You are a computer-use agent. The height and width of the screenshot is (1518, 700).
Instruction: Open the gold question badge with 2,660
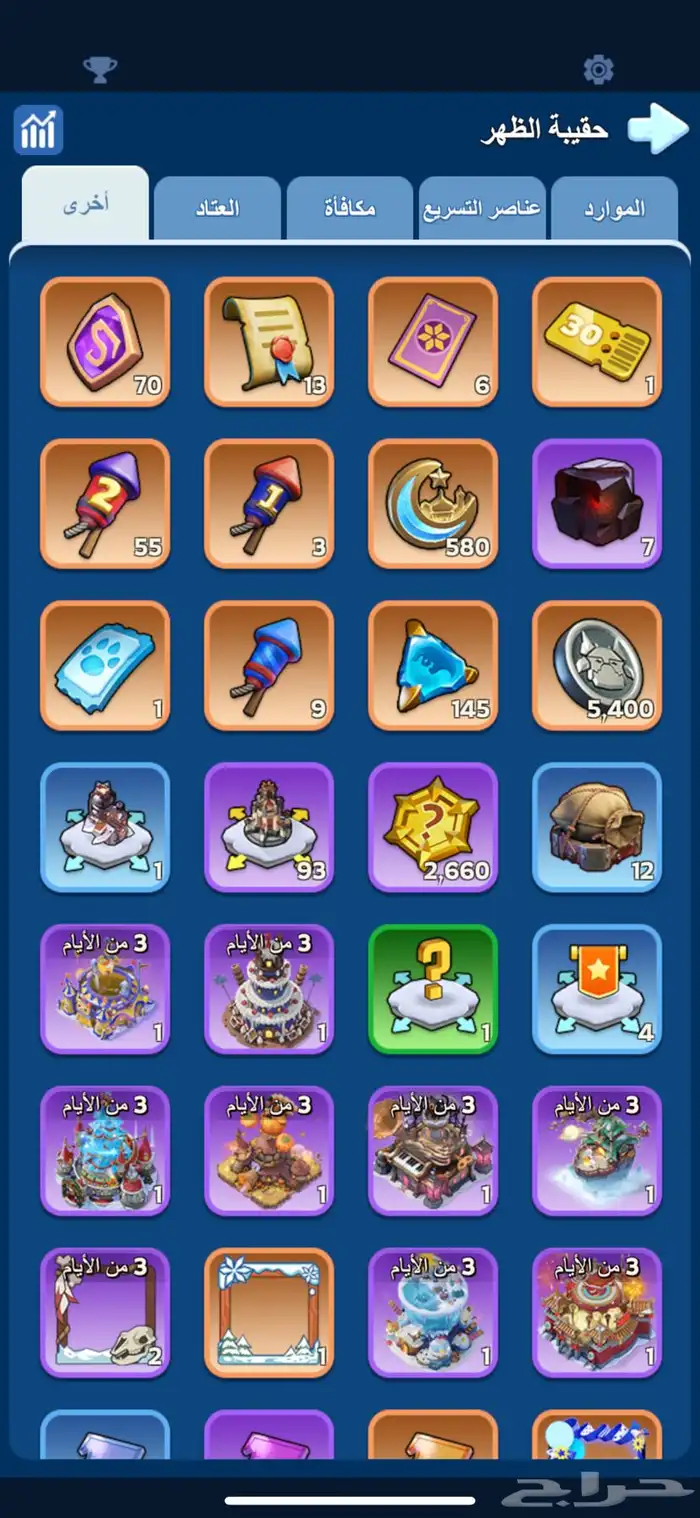[x=433, y=827]
